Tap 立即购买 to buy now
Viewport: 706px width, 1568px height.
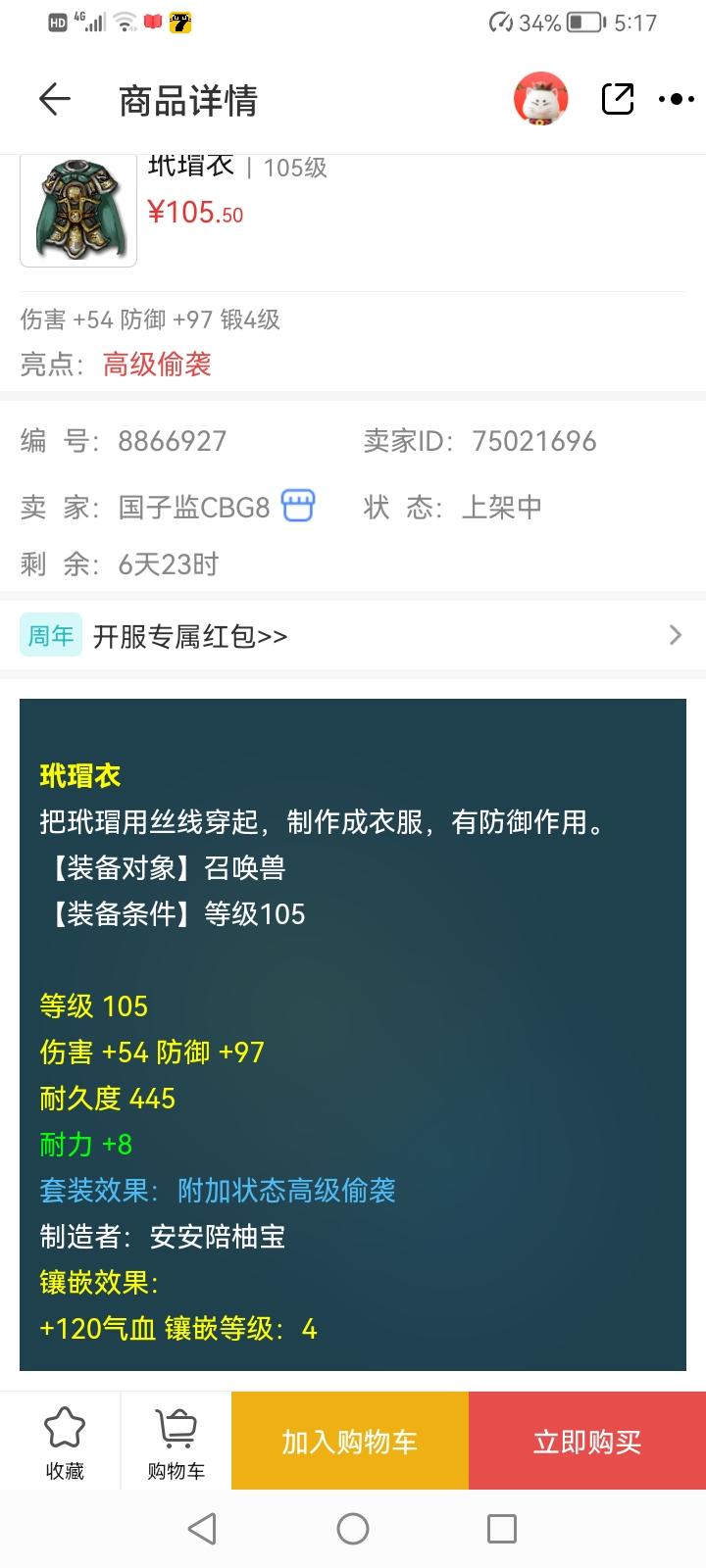click(x=586, y=1442)
